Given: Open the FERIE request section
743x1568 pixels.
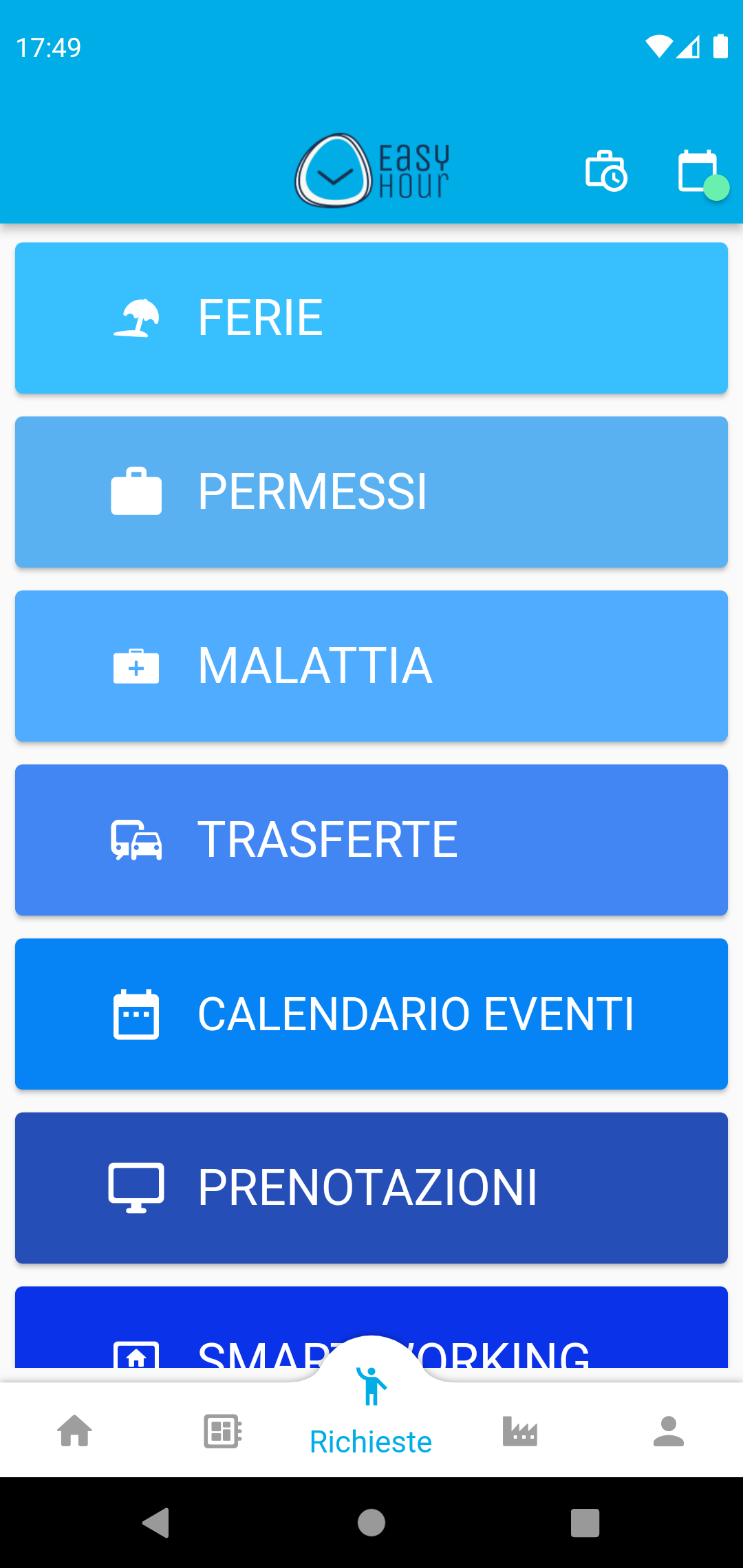Looking at the screenshot, I should tap(371, 316).
